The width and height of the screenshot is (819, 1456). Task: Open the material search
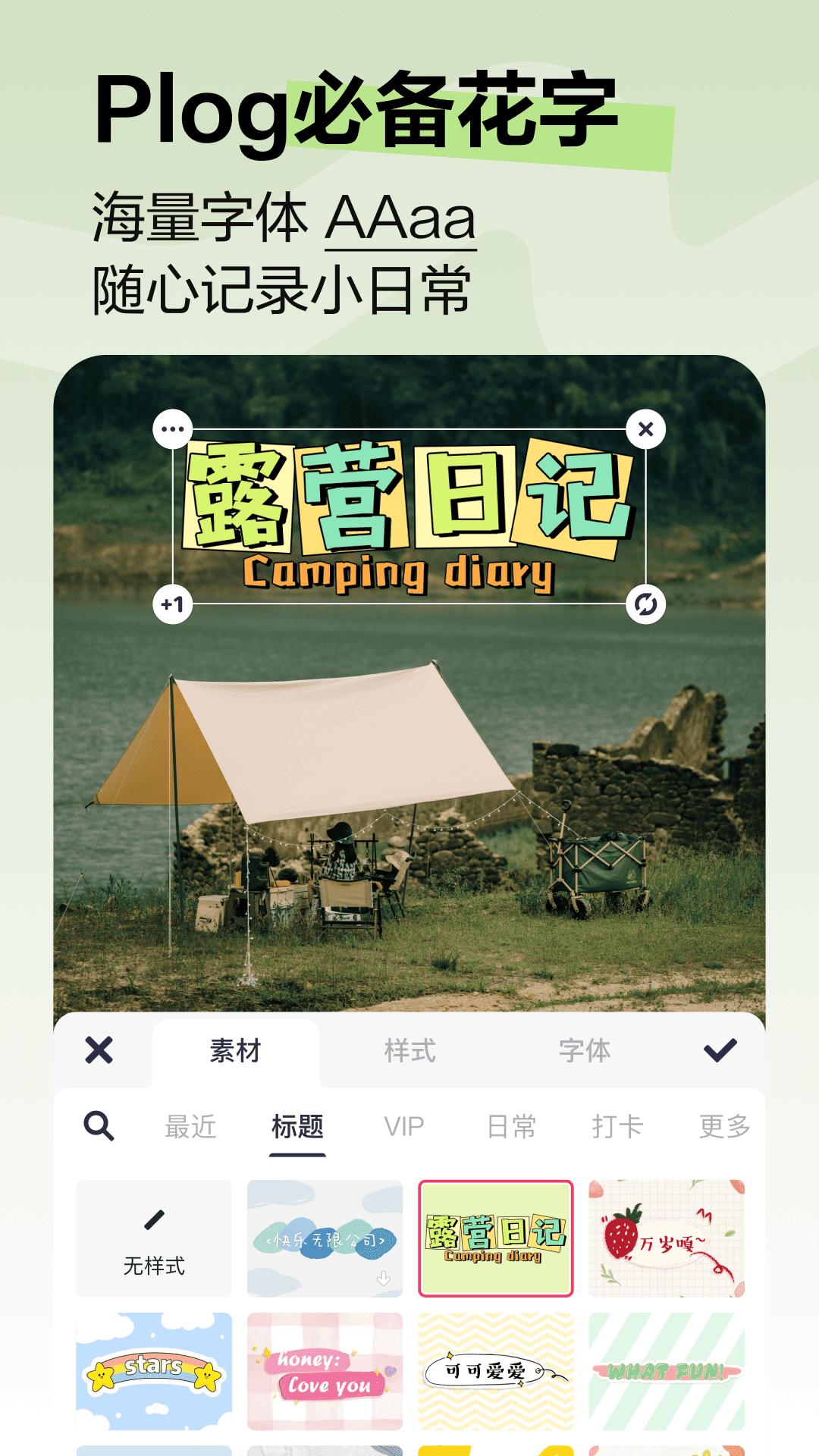click(x=99, y=1128)
